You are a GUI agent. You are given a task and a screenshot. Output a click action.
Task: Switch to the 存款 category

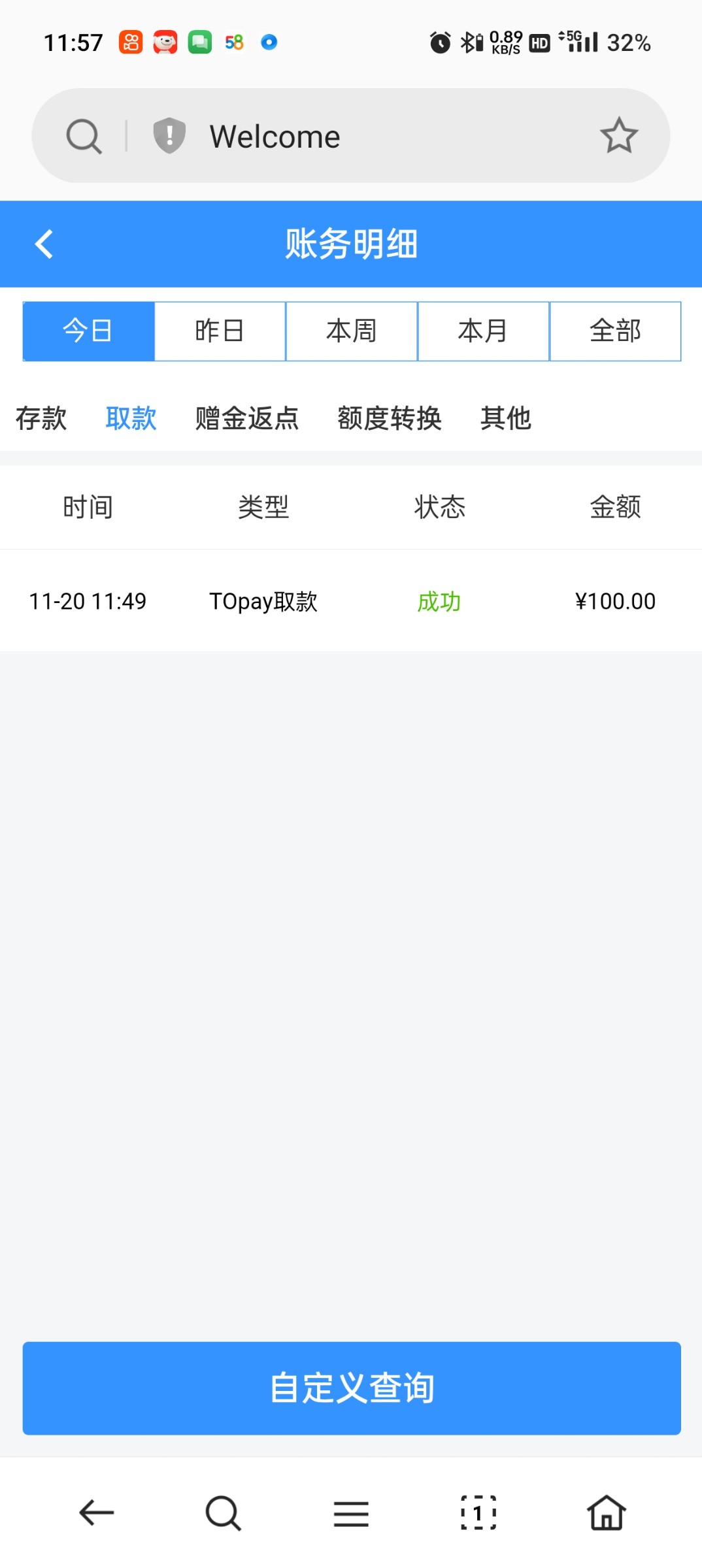41,418
